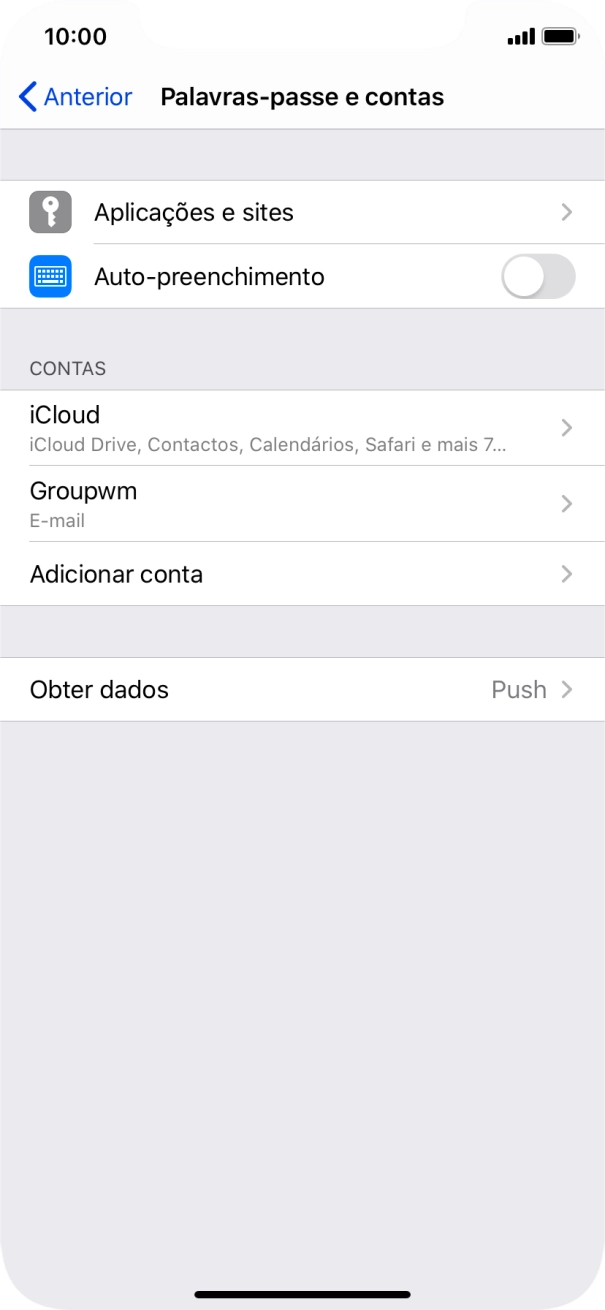Screen dimensions: 605x1310
Task: Open the Groupwm e-mail account
Action: coord(302,504)
